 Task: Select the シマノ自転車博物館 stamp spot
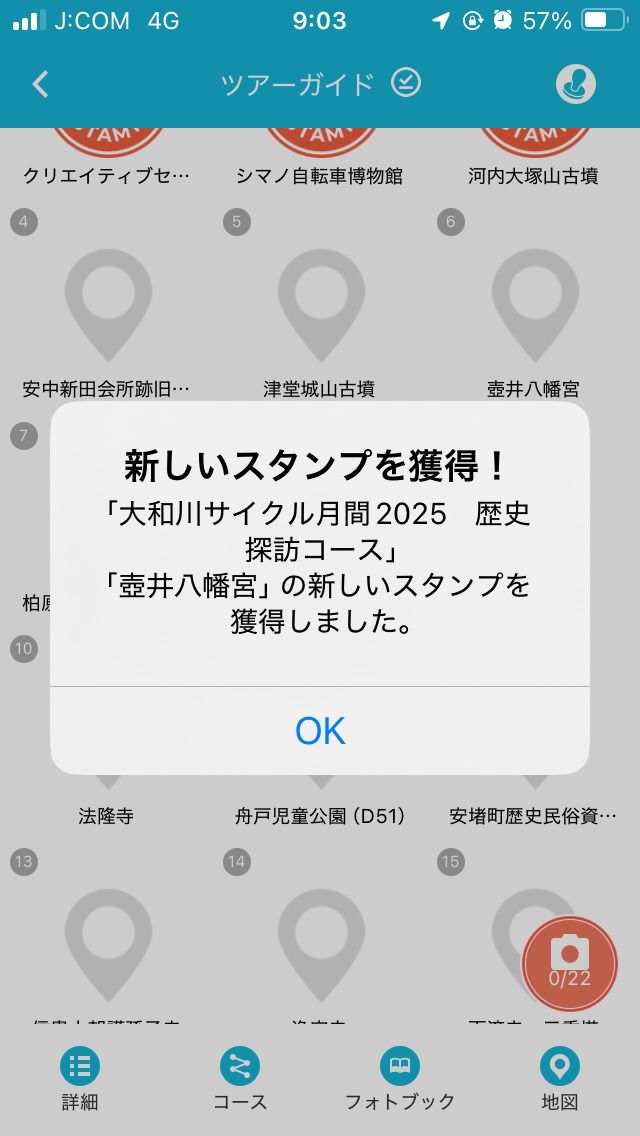coord(320,160)
